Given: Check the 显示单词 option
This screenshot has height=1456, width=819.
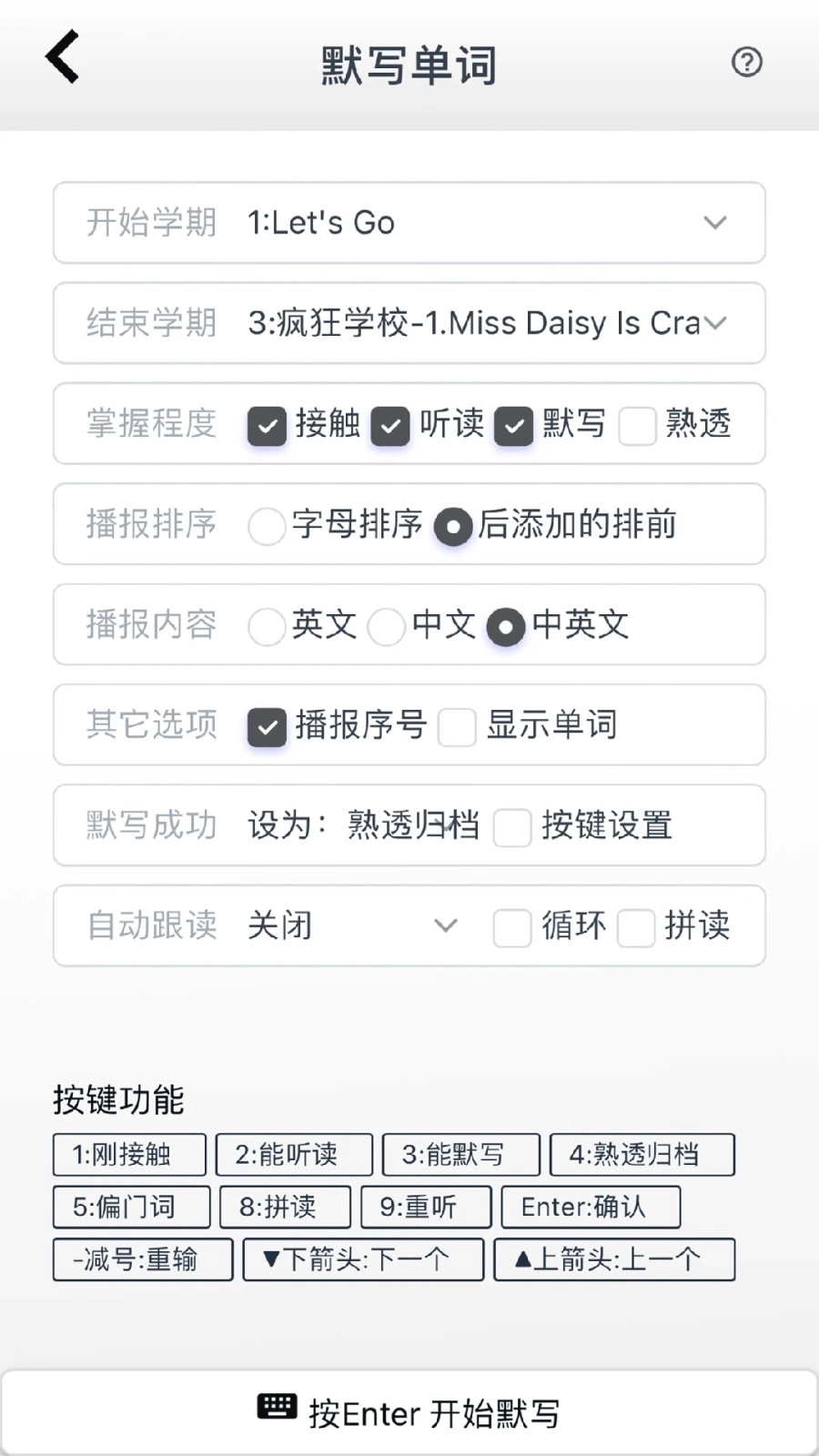Looking at the screenshot, I should [457, 725].
